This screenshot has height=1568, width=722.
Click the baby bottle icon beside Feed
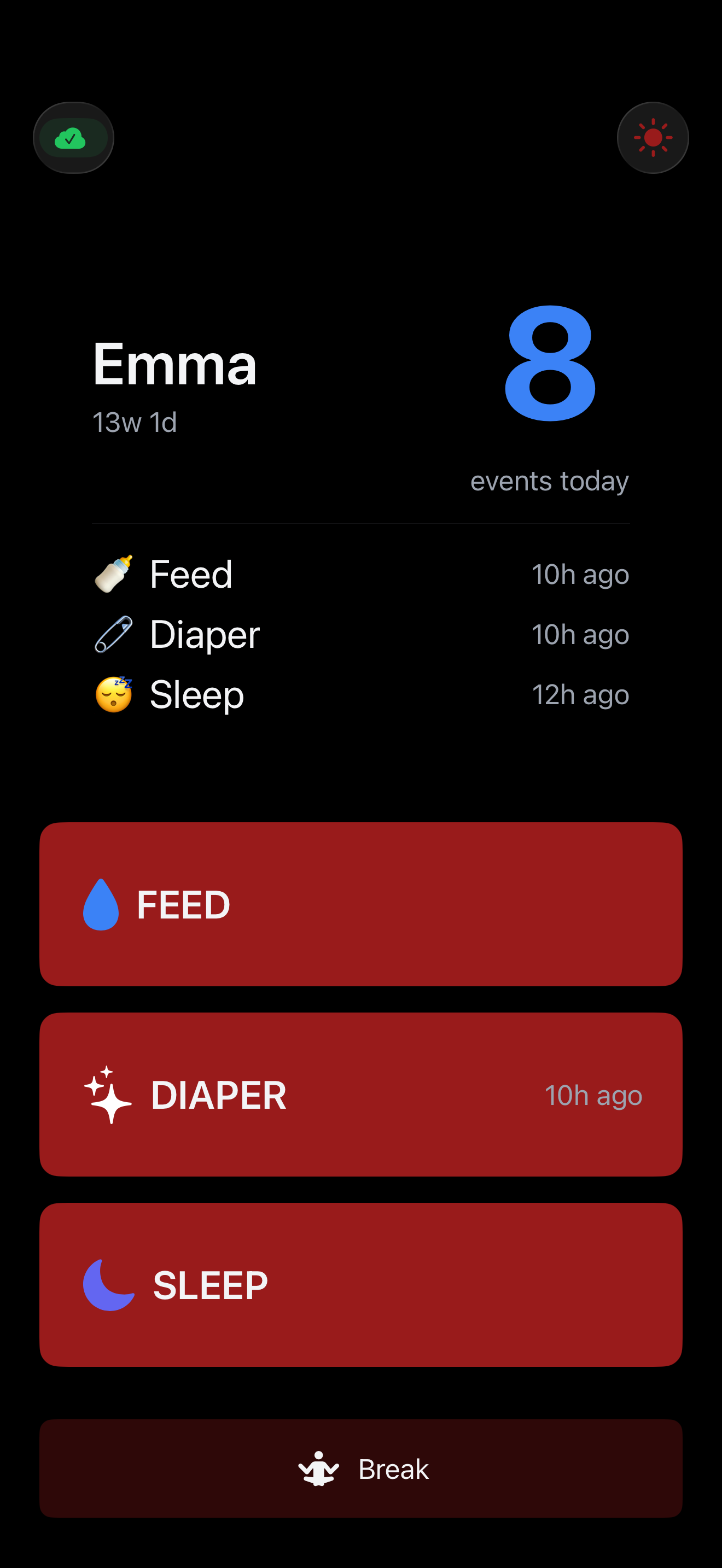point(114,573)
